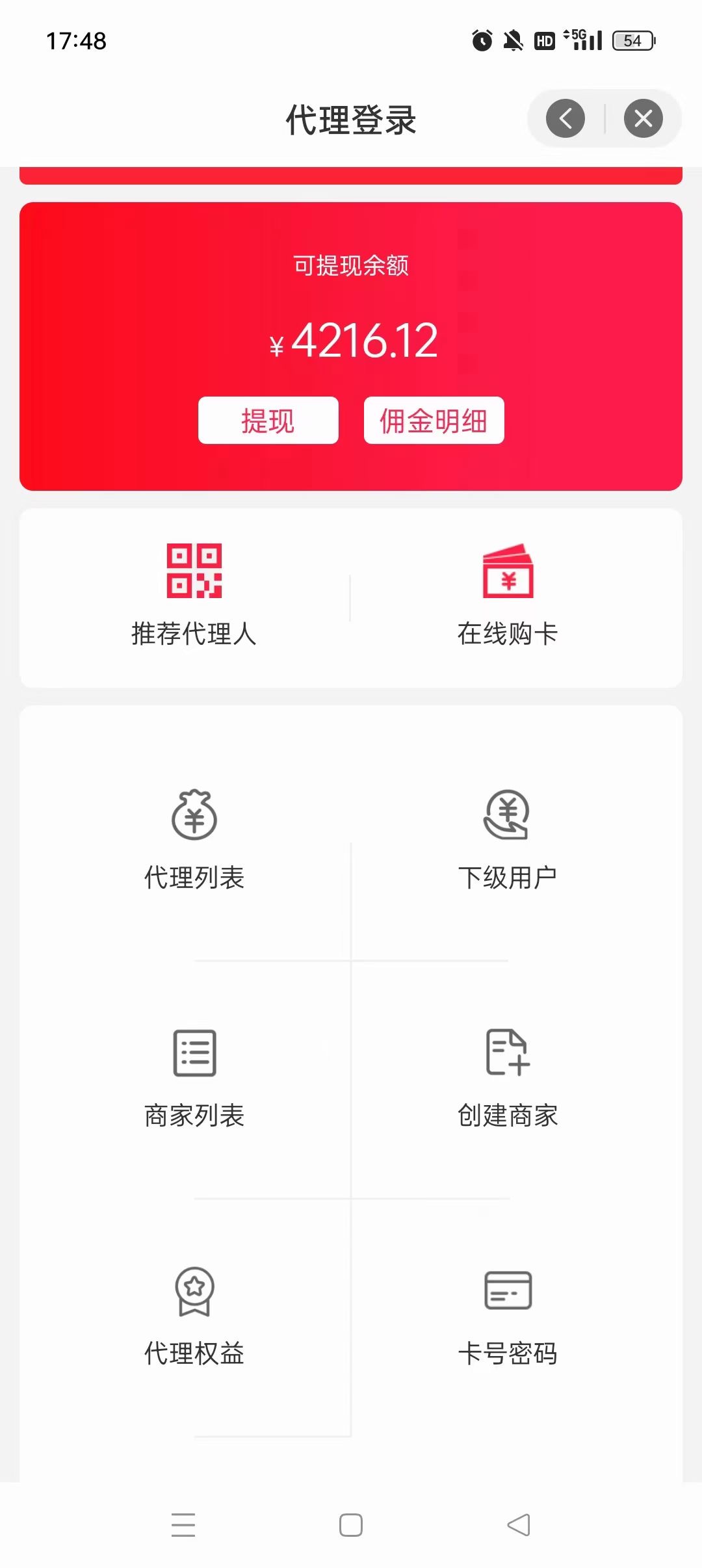Open 代理列表
Viewport: 702px width, 1568px height.
(x=194, y=840)
